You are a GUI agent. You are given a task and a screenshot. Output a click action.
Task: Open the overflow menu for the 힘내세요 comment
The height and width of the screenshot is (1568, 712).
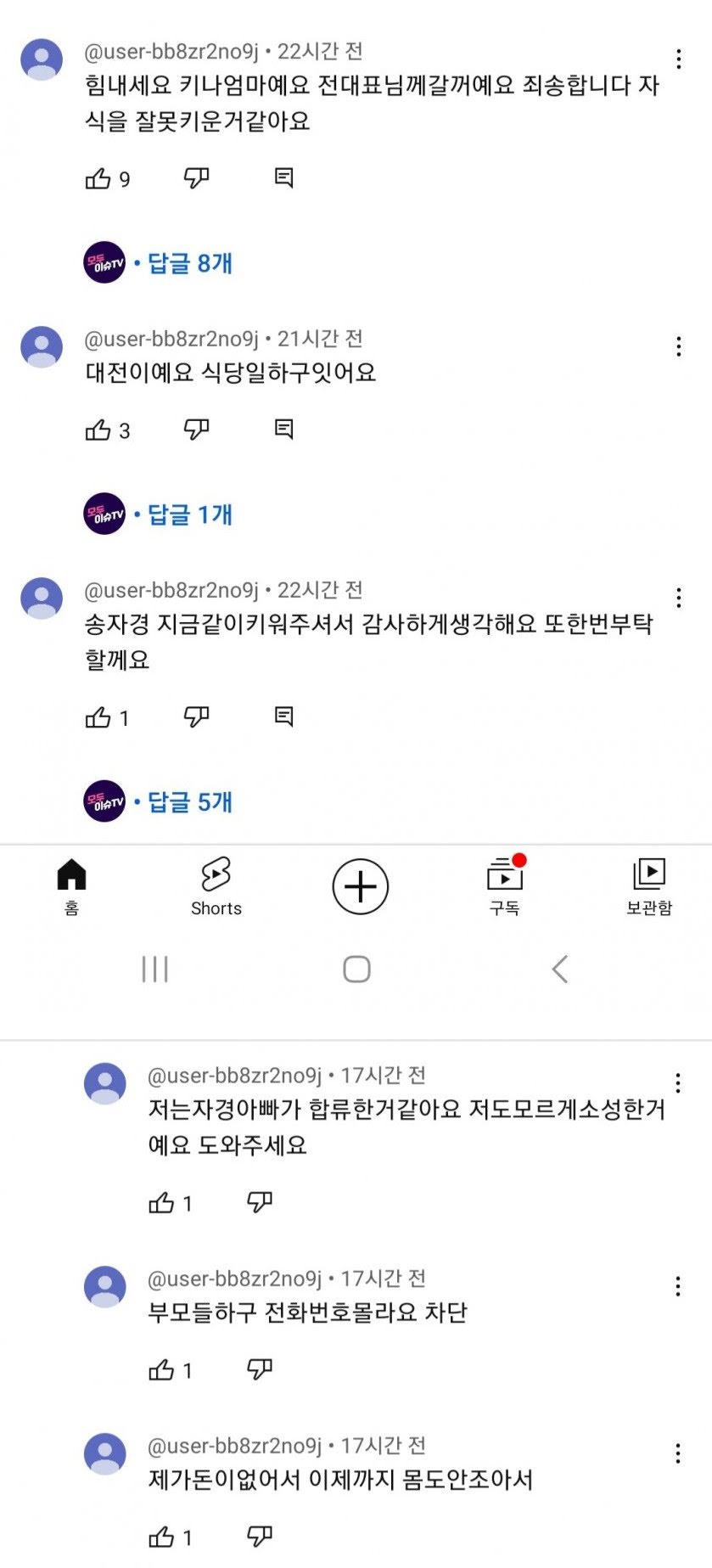(x=678, y=59)
